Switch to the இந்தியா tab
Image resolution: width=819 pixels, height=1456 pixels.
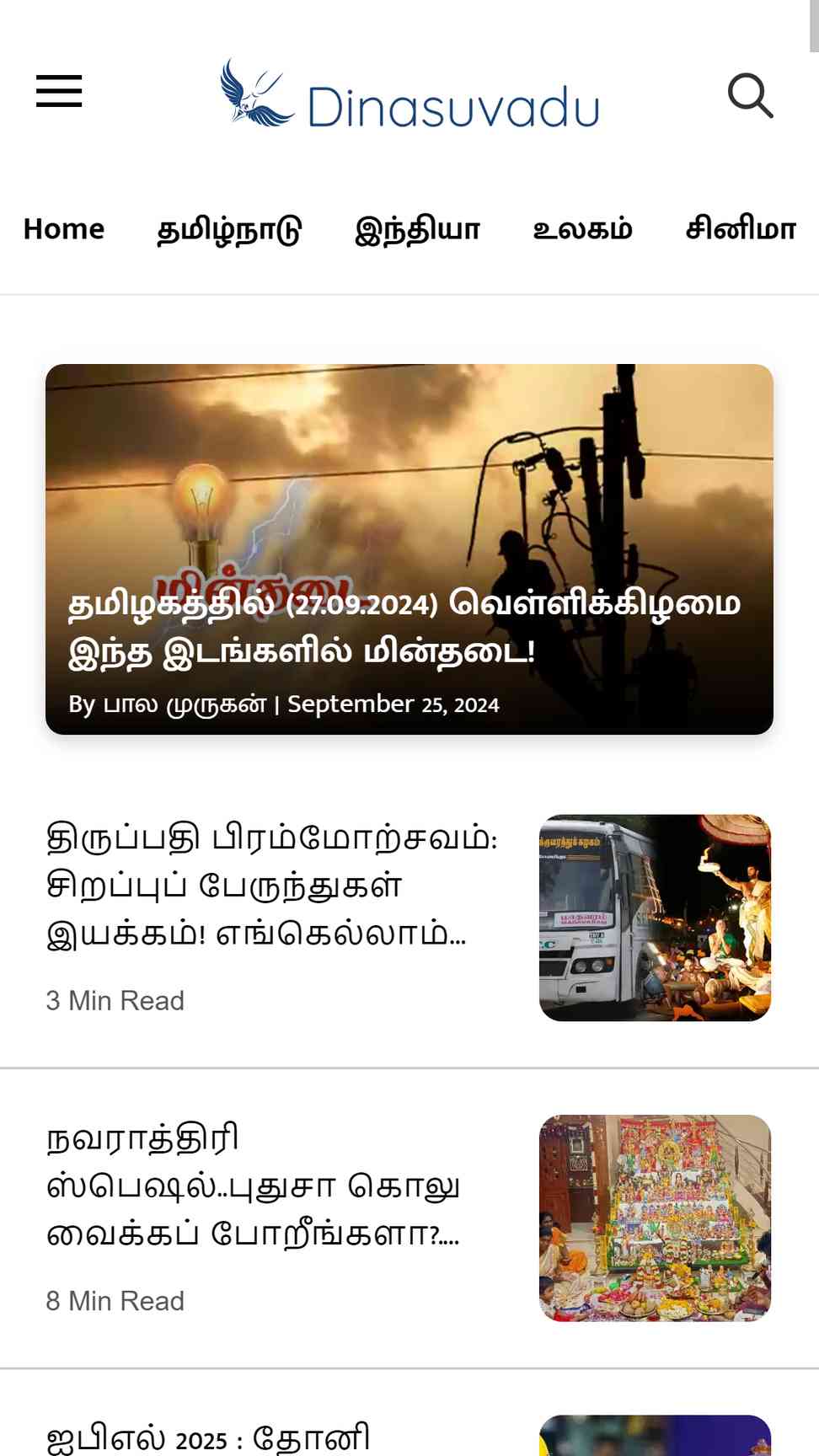coord(417,229)
